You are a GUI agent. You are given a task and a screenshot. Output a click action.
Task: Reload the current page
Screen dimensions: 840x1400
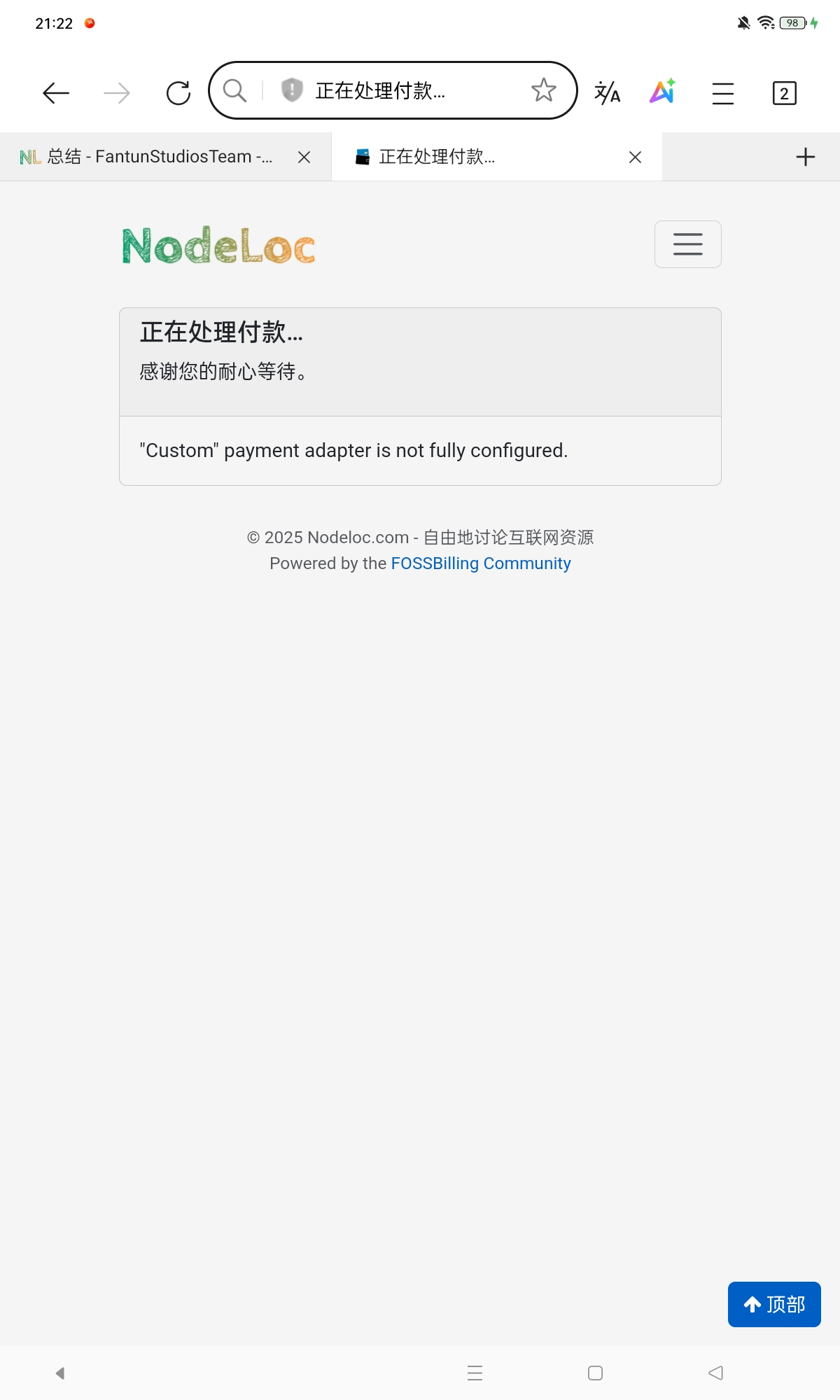[178, 92]
